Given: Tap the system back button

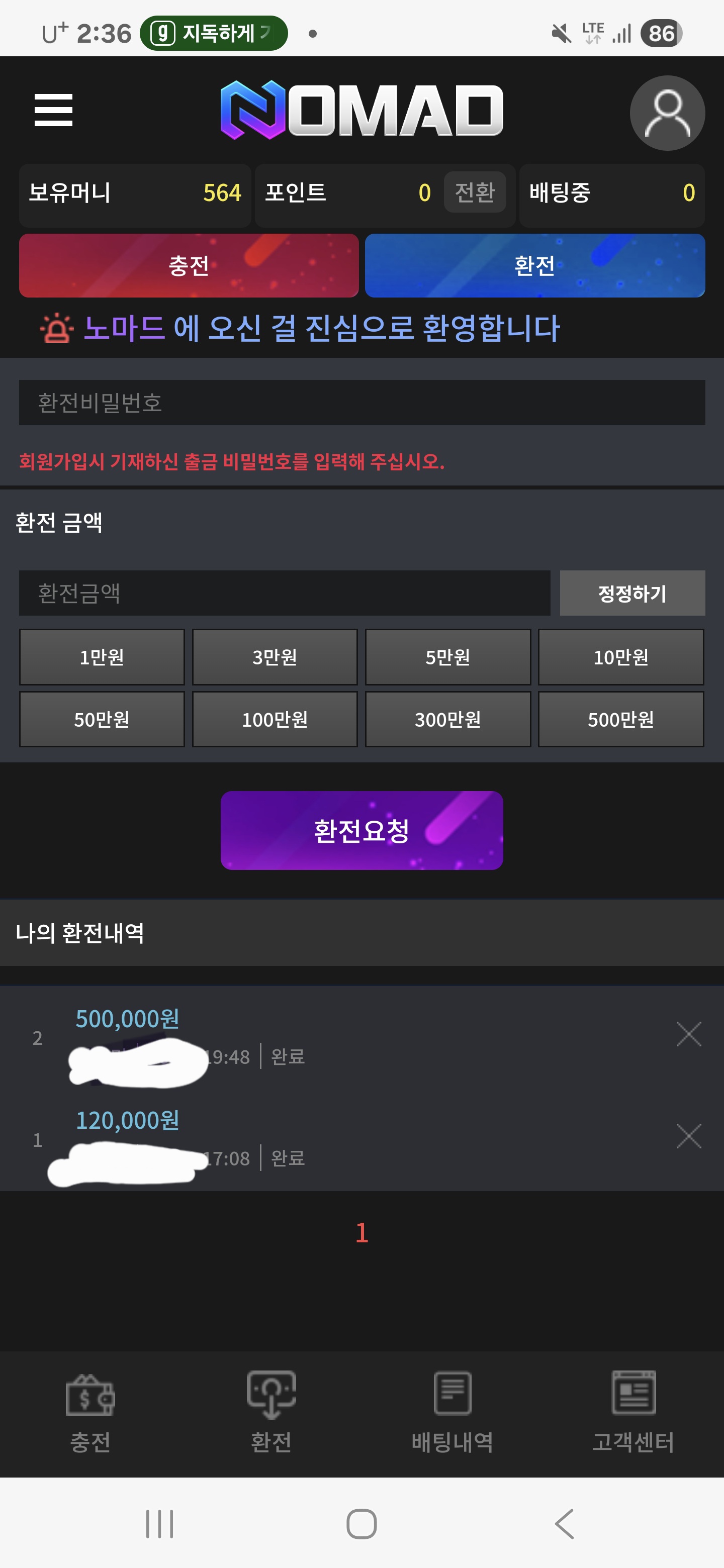Looking at the screenshot, I should pos(565,1524).
